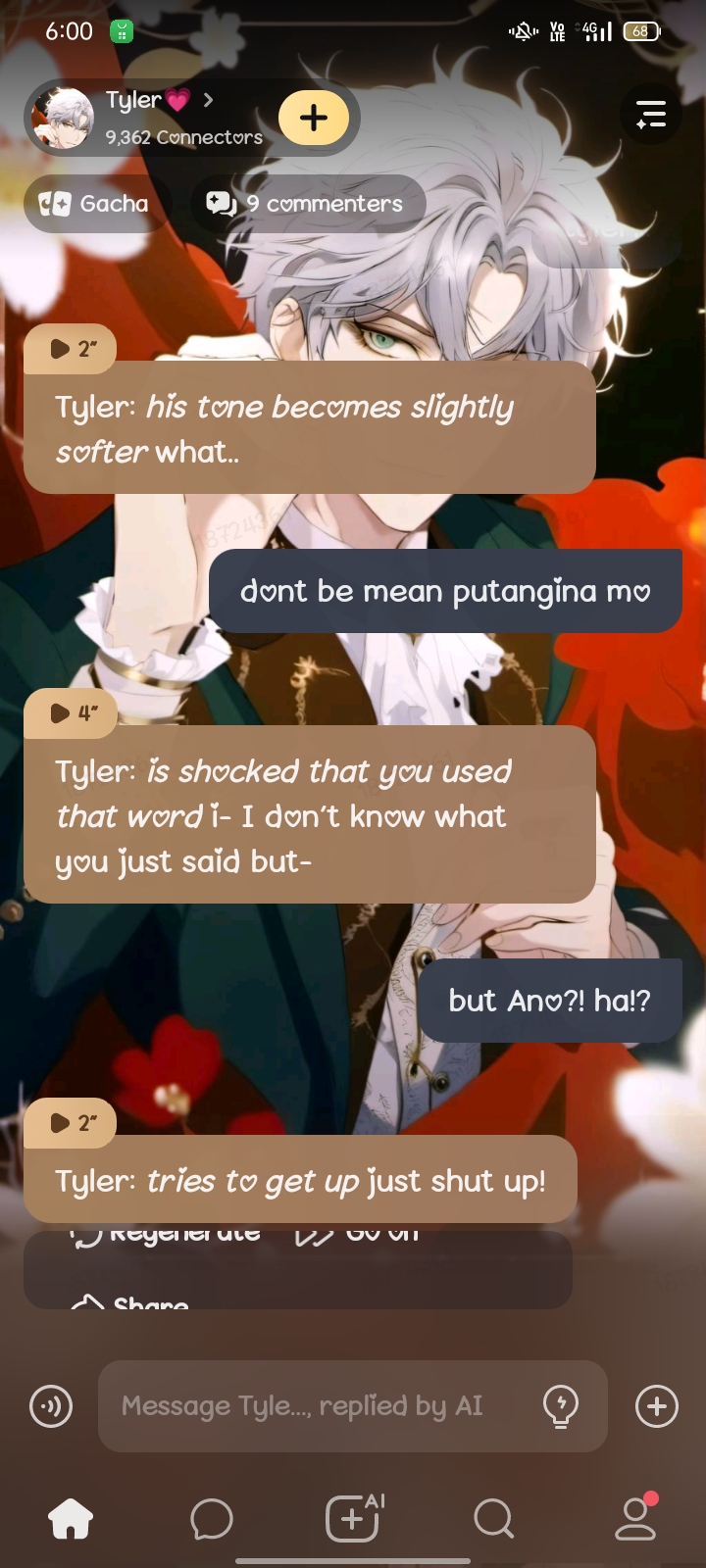Tap the yellow plus connect button
706x1568 pixels.
[x=314, y=119]
